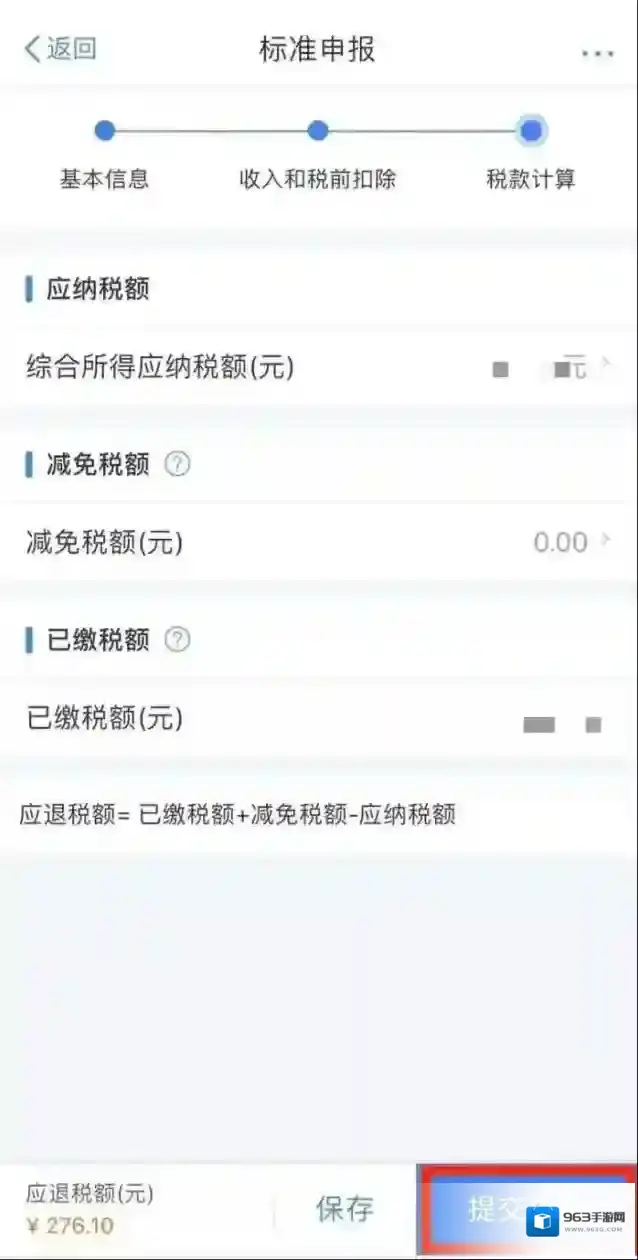This screenshot has width=638, height=1260.
Task: Tap 保存 to save the declaration
Action: click(x=345, y=1209)
